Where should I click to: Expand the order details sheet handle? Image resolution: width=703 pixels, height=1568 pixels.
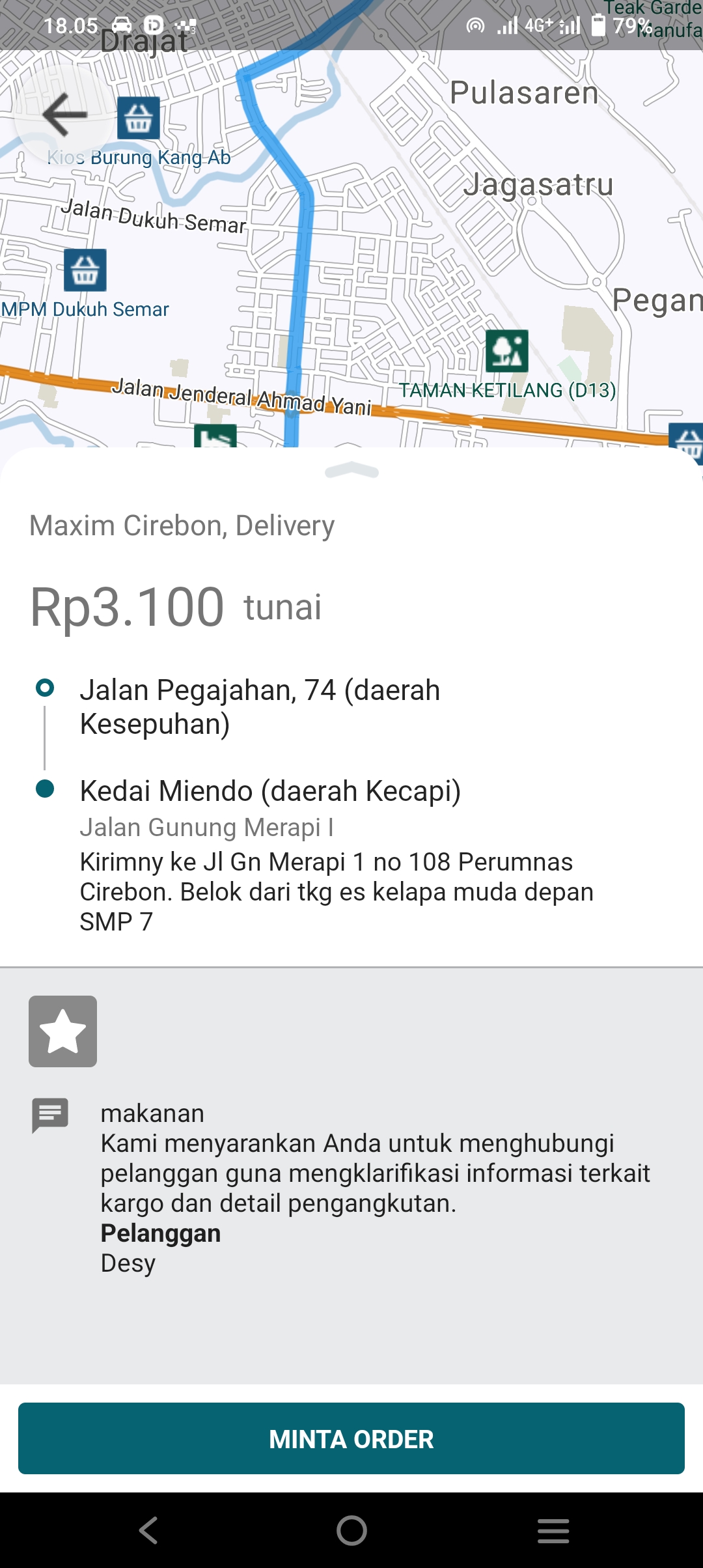pos(351,471)
